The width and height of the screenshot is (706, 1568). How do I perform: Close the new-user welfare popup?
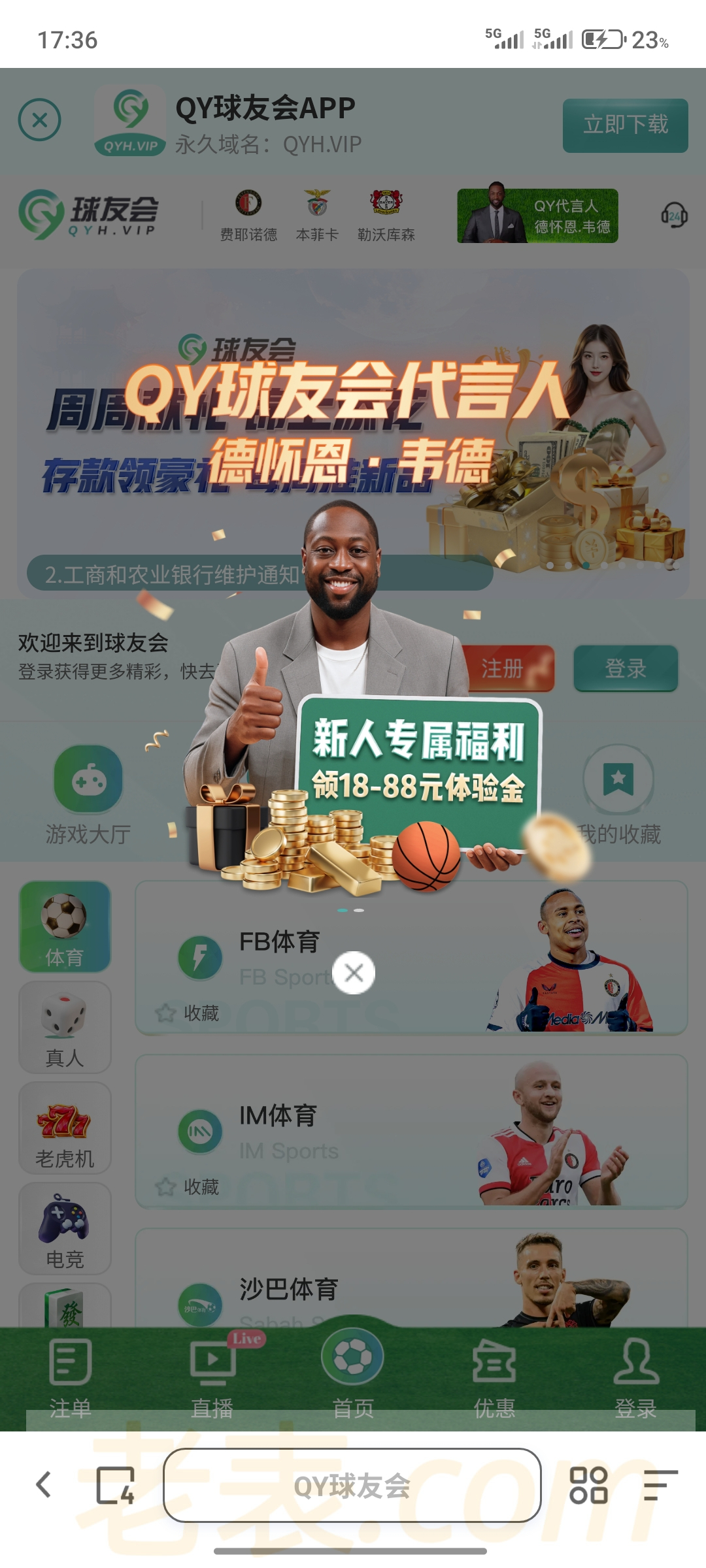coord(354,973)
